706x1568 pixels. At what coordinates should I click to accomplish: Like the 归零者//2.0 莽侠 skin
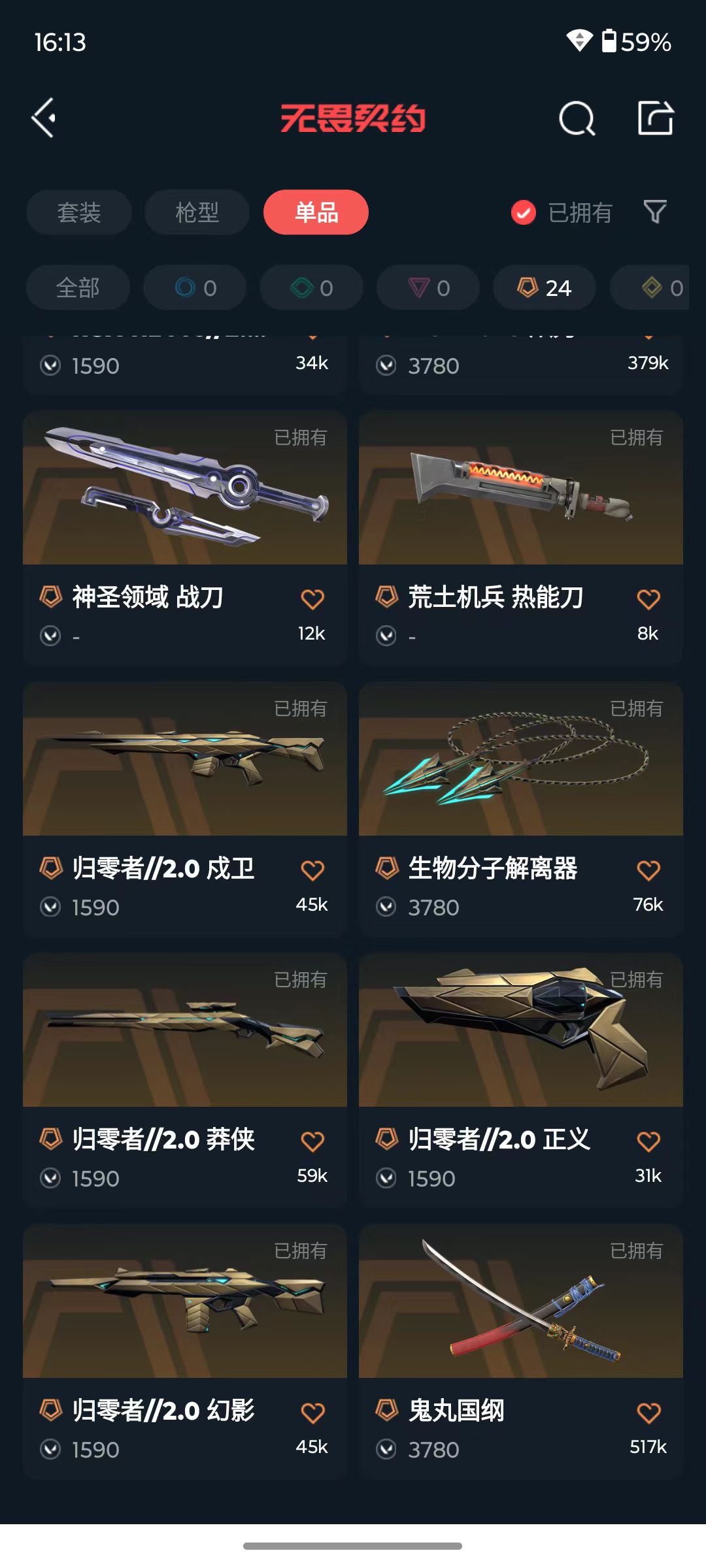pos(312,1141)
